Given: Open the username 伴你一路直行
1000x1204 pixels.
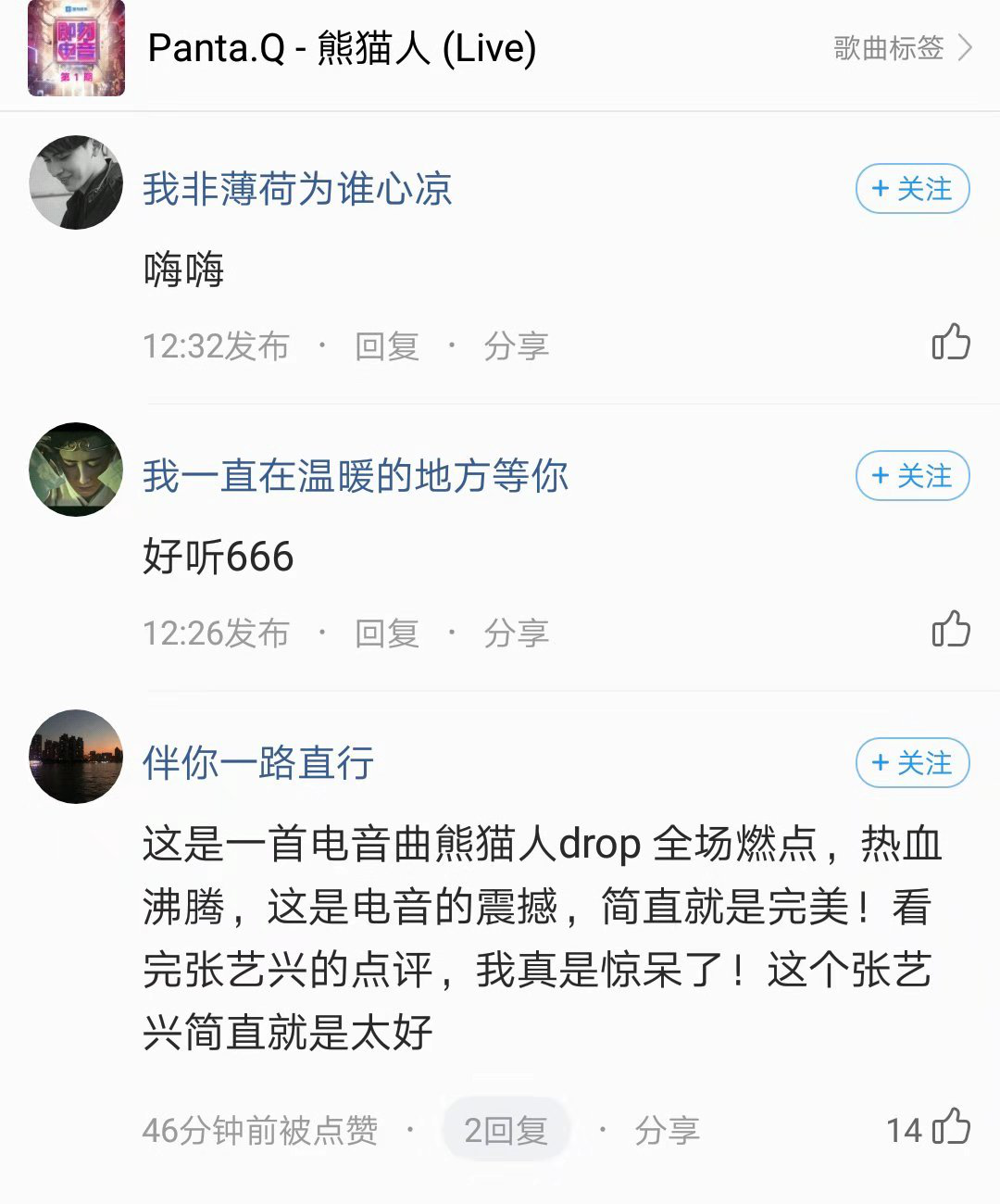Looking at the screenshot, I should 258,763.
